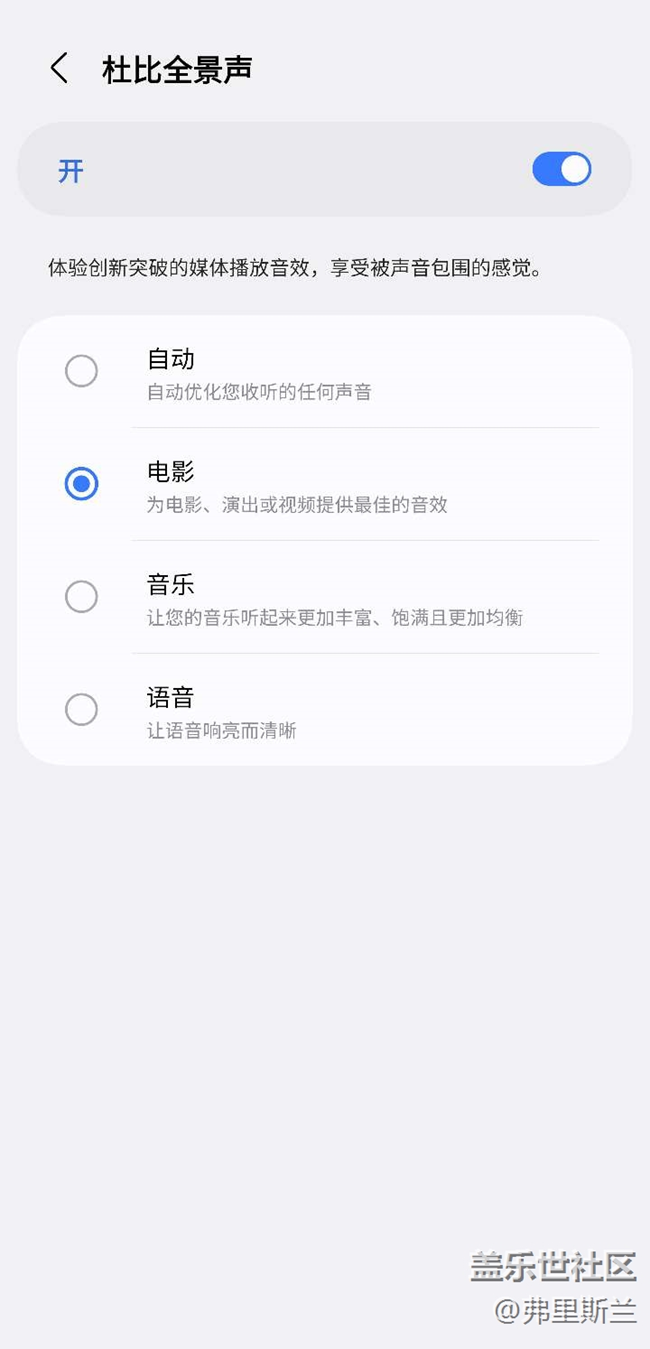650x1349 pixels.
Task: Turn off the 杜比全景声 switch
Action: coord(561,170)
